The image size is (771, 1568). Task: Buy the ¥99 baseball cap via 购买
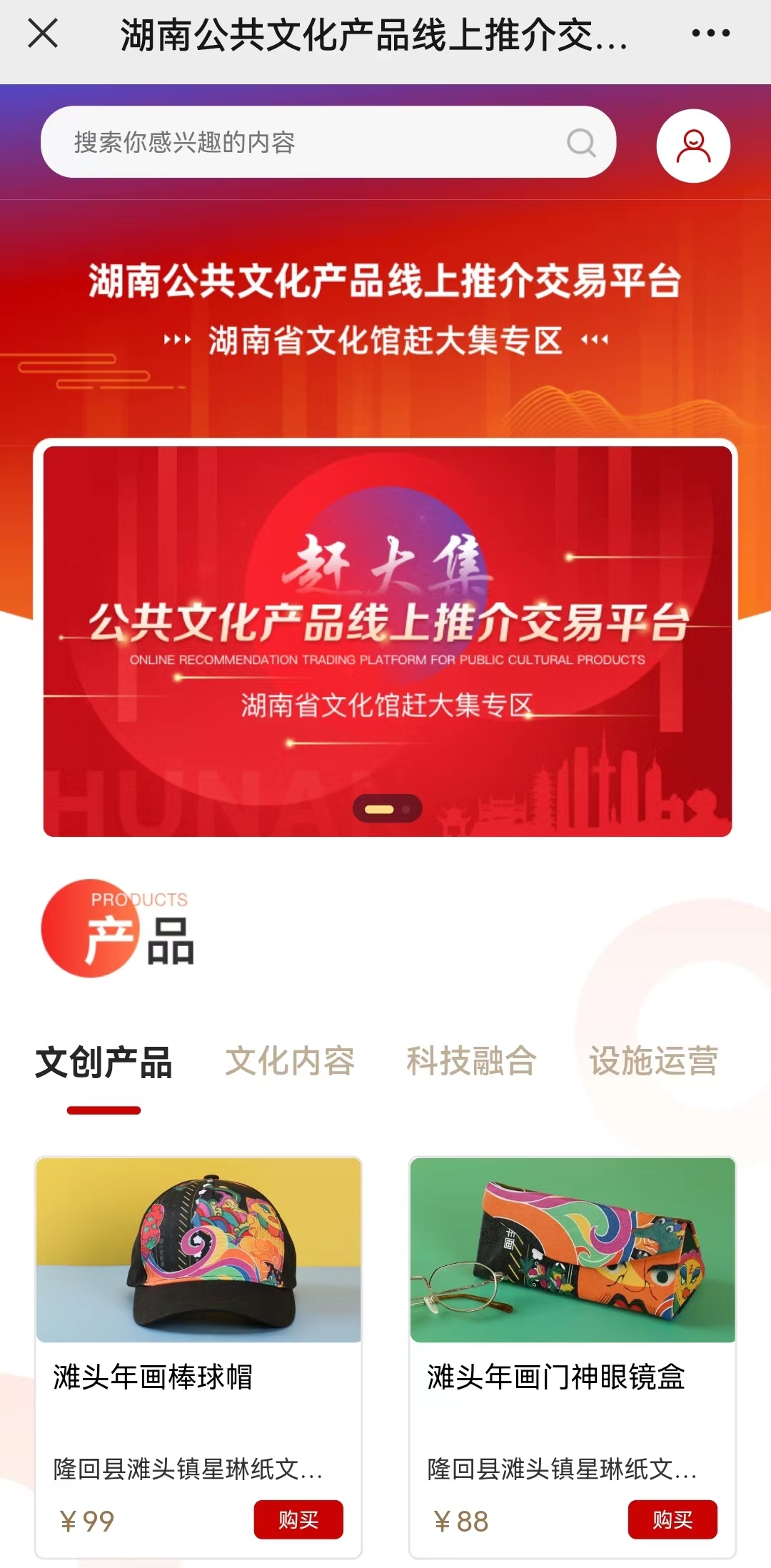pos(298,1519)
